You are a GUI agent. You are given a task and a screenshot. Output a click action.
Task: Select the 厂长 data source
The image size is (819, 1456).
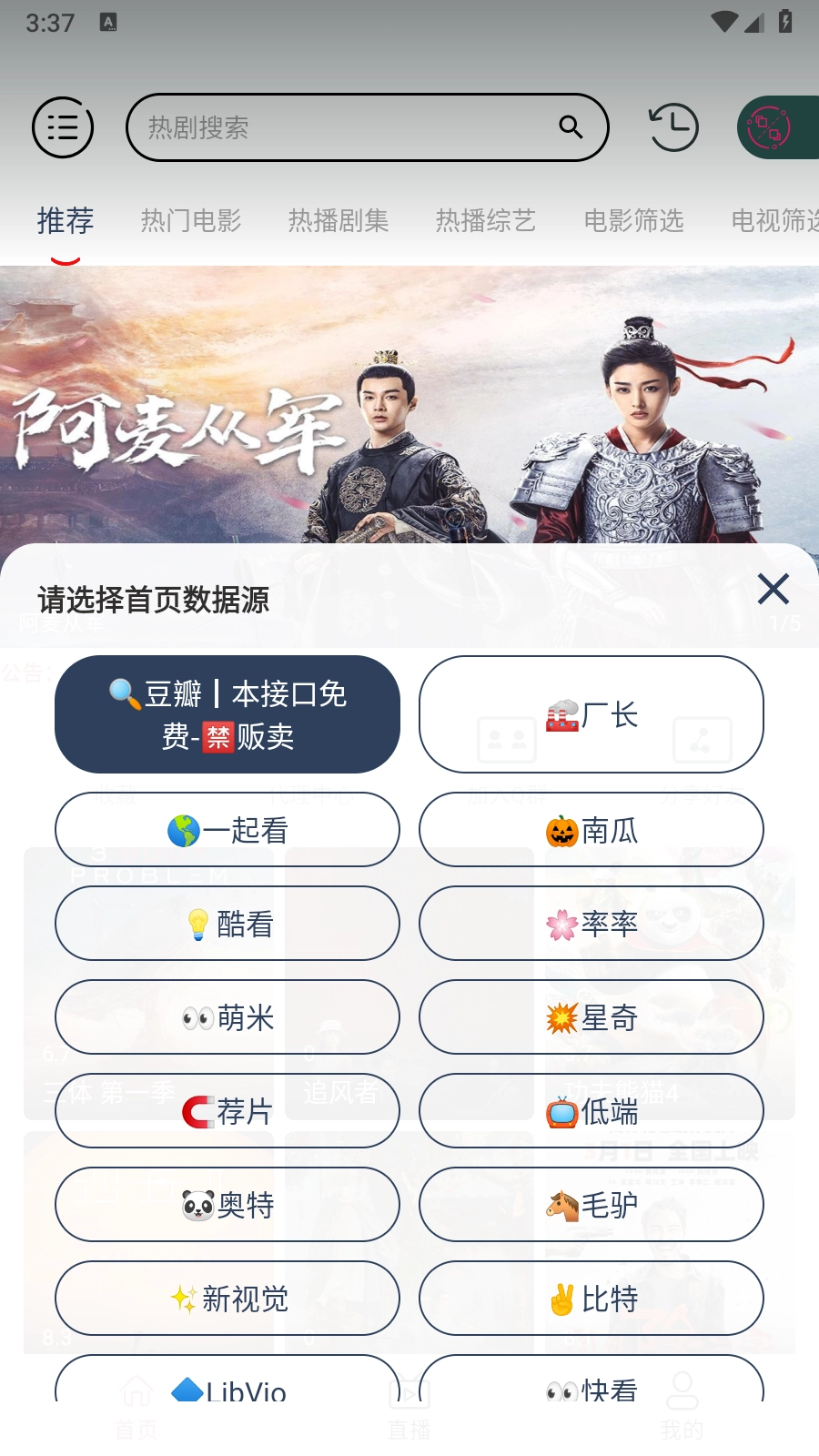tap(591, 714)
